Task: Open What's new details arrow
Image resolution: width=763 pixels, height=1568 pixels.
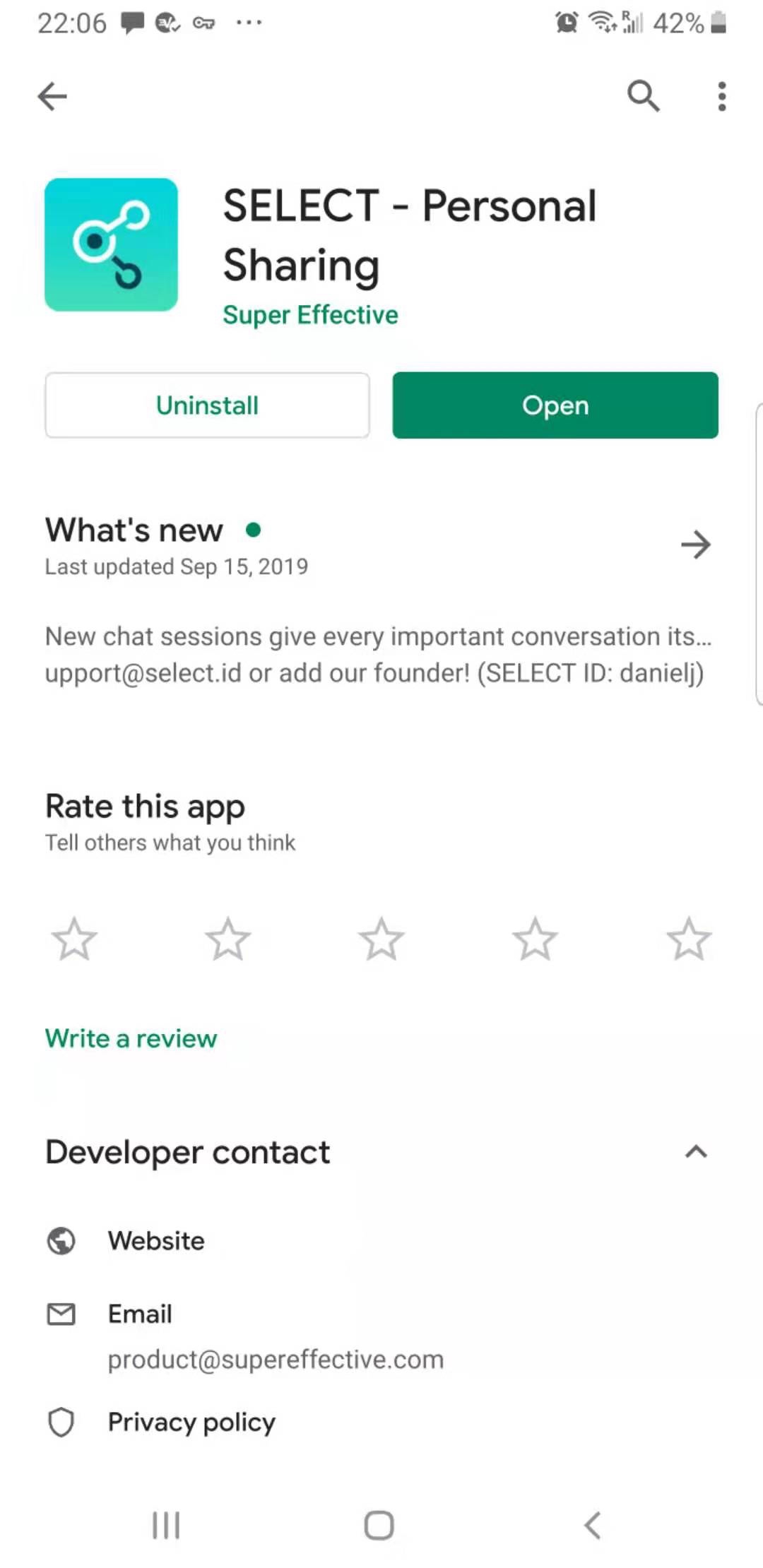Action: pos(696,545)
